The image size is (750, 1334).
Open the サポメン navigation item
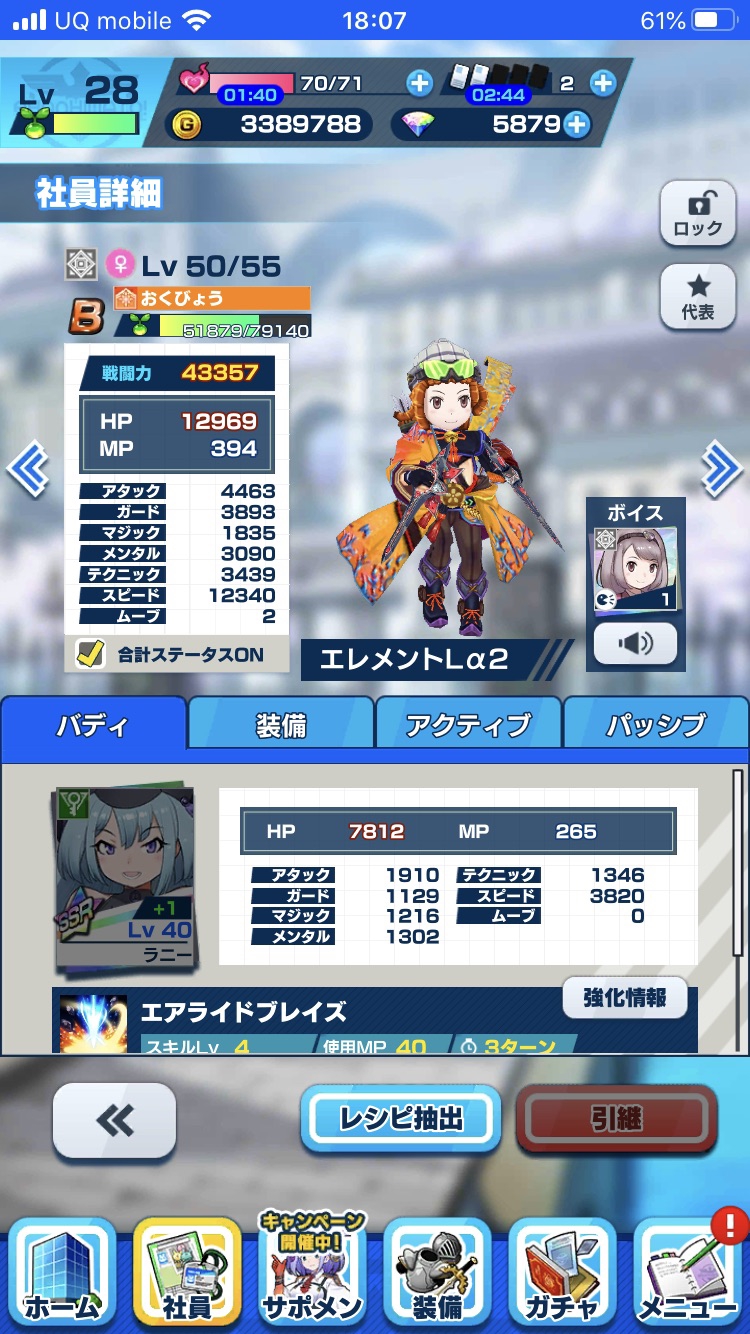pyautogui.click(x=312, y=1270)
